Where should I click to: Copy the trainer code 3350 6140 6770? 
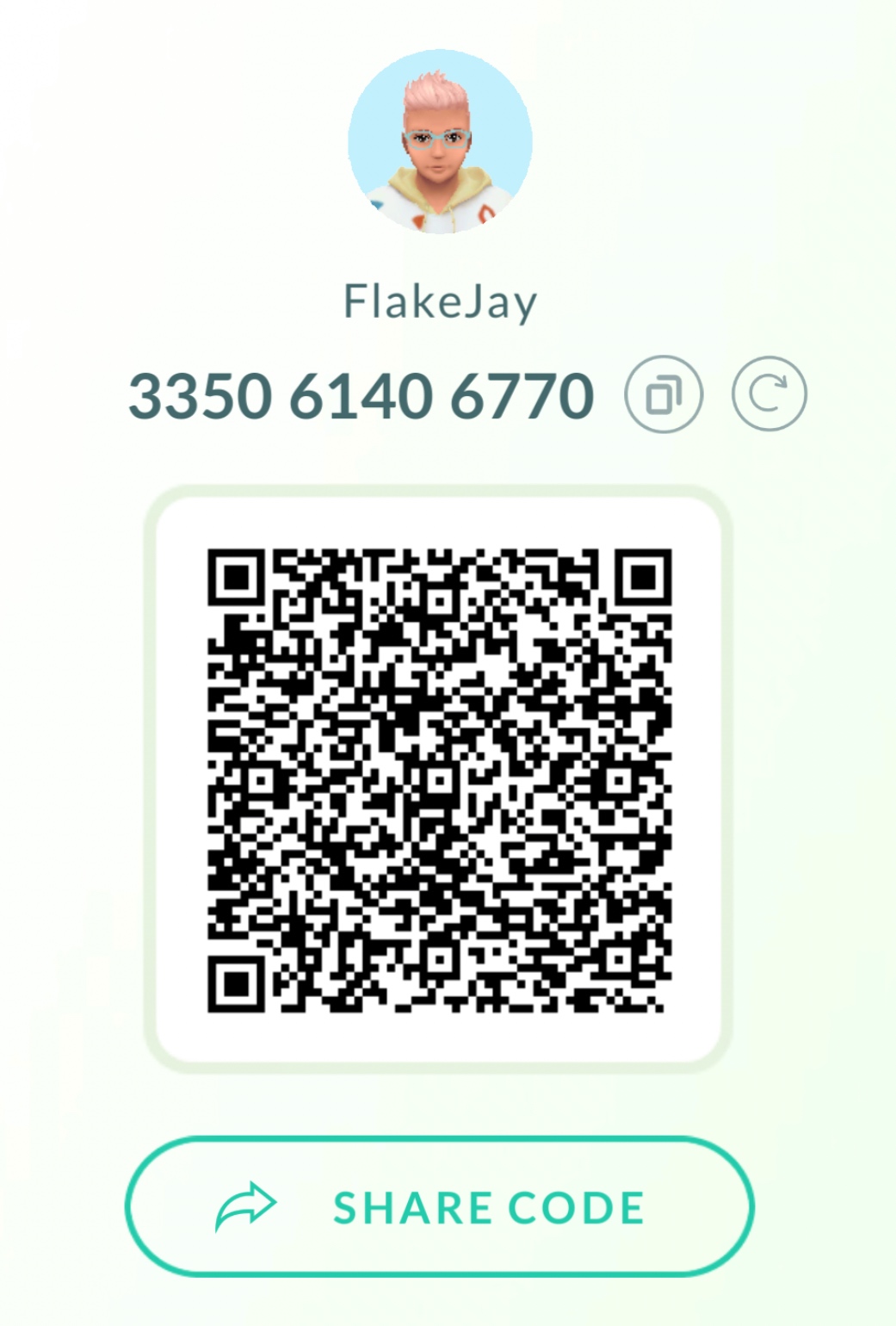663,394
